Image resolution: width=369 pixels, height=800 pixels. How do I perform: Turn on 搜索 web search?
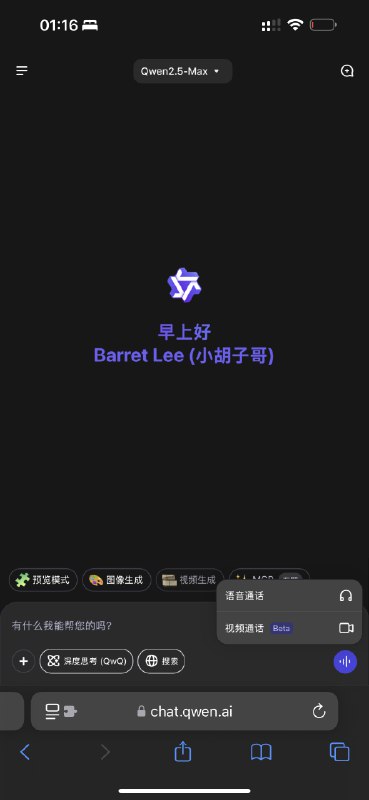161,662
